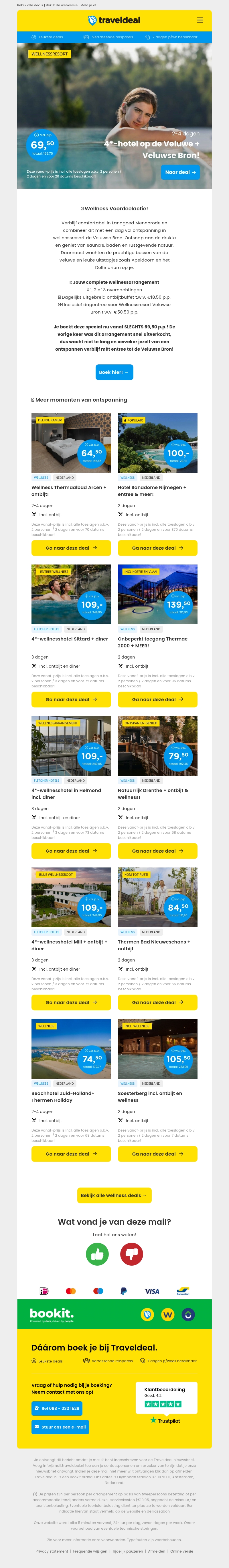Tap the Boek hier button
This screenshot has height=1568, width=229.
coord(114,372)
